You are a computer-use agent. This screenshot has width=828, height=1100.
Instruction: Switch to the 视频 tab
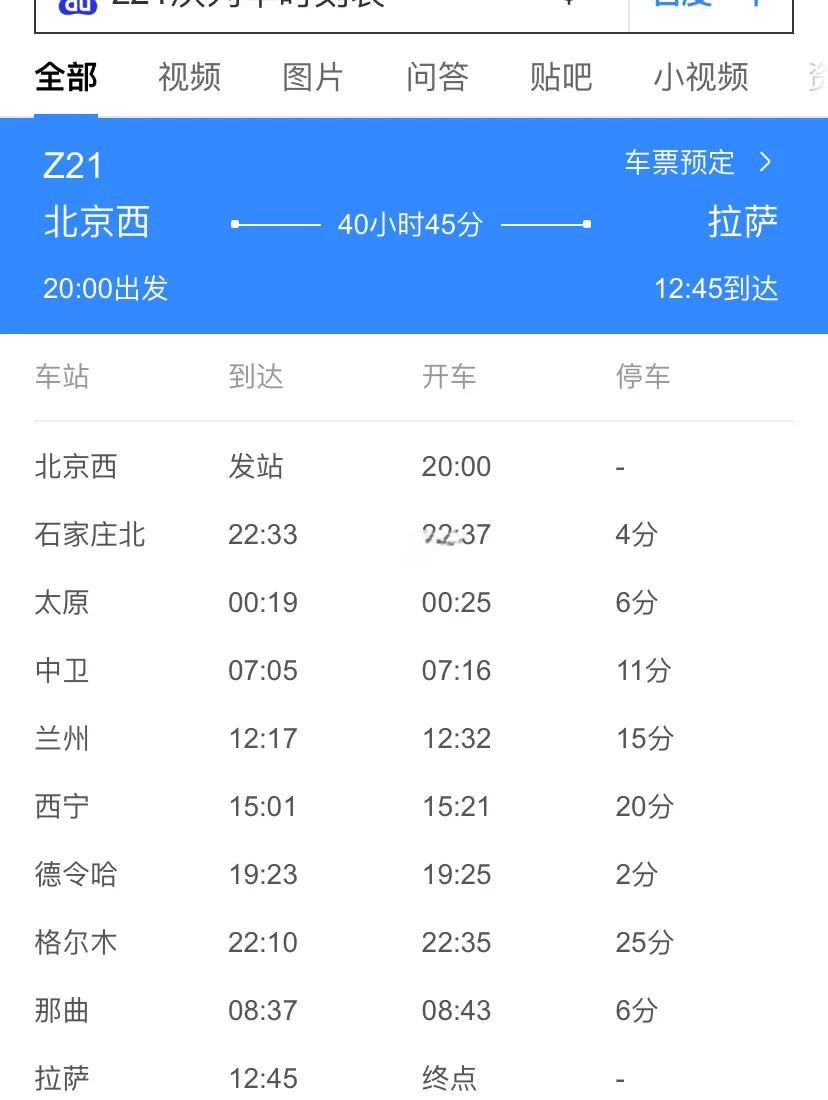tap(189, 77)
